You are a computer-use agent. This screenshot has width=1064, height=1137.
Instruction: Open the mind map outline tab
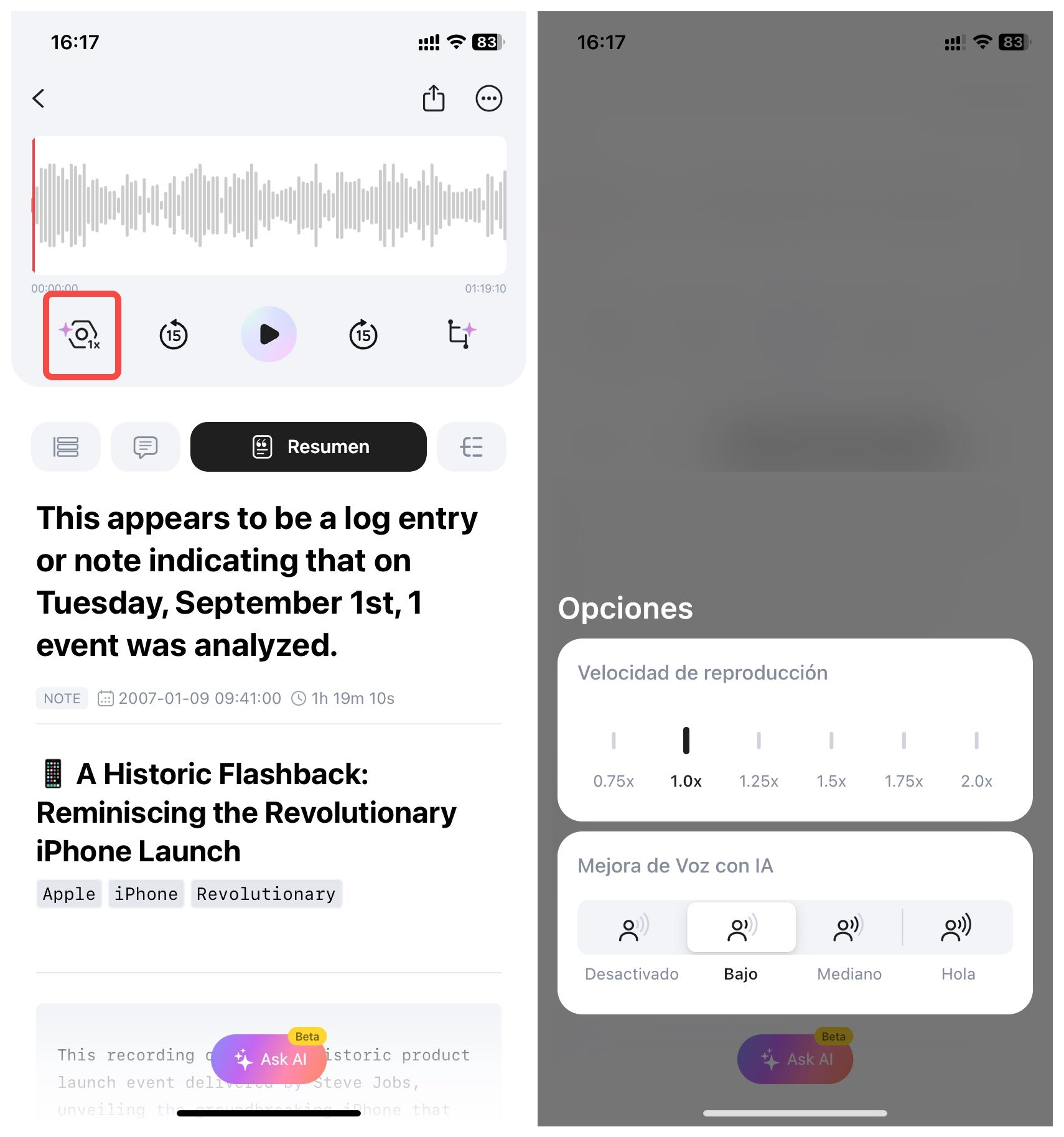471,447
